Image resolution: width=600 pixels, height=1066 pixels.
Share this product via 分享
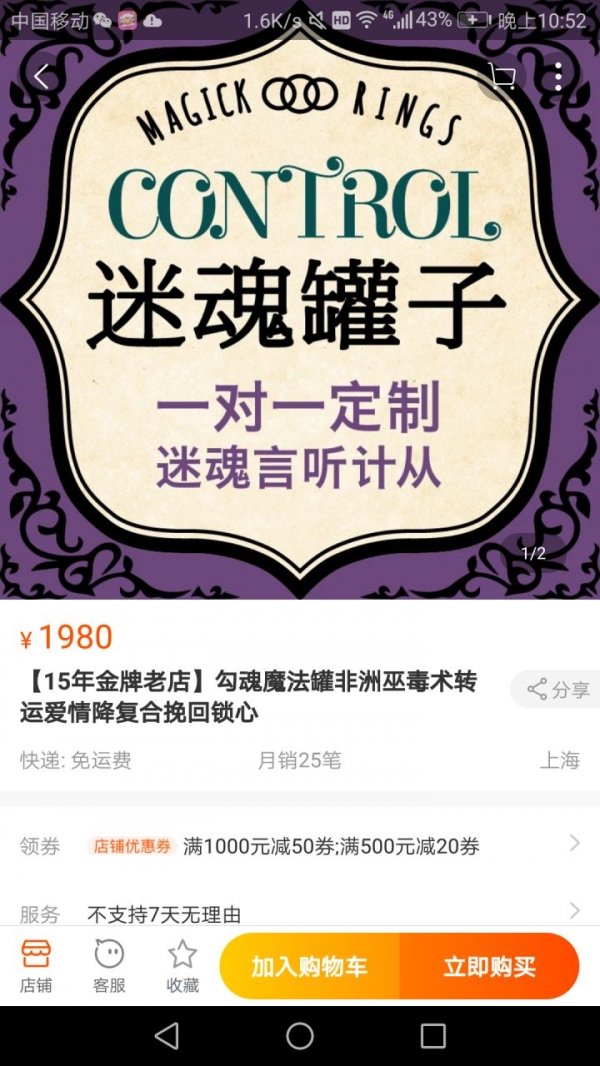click(558, 689)
